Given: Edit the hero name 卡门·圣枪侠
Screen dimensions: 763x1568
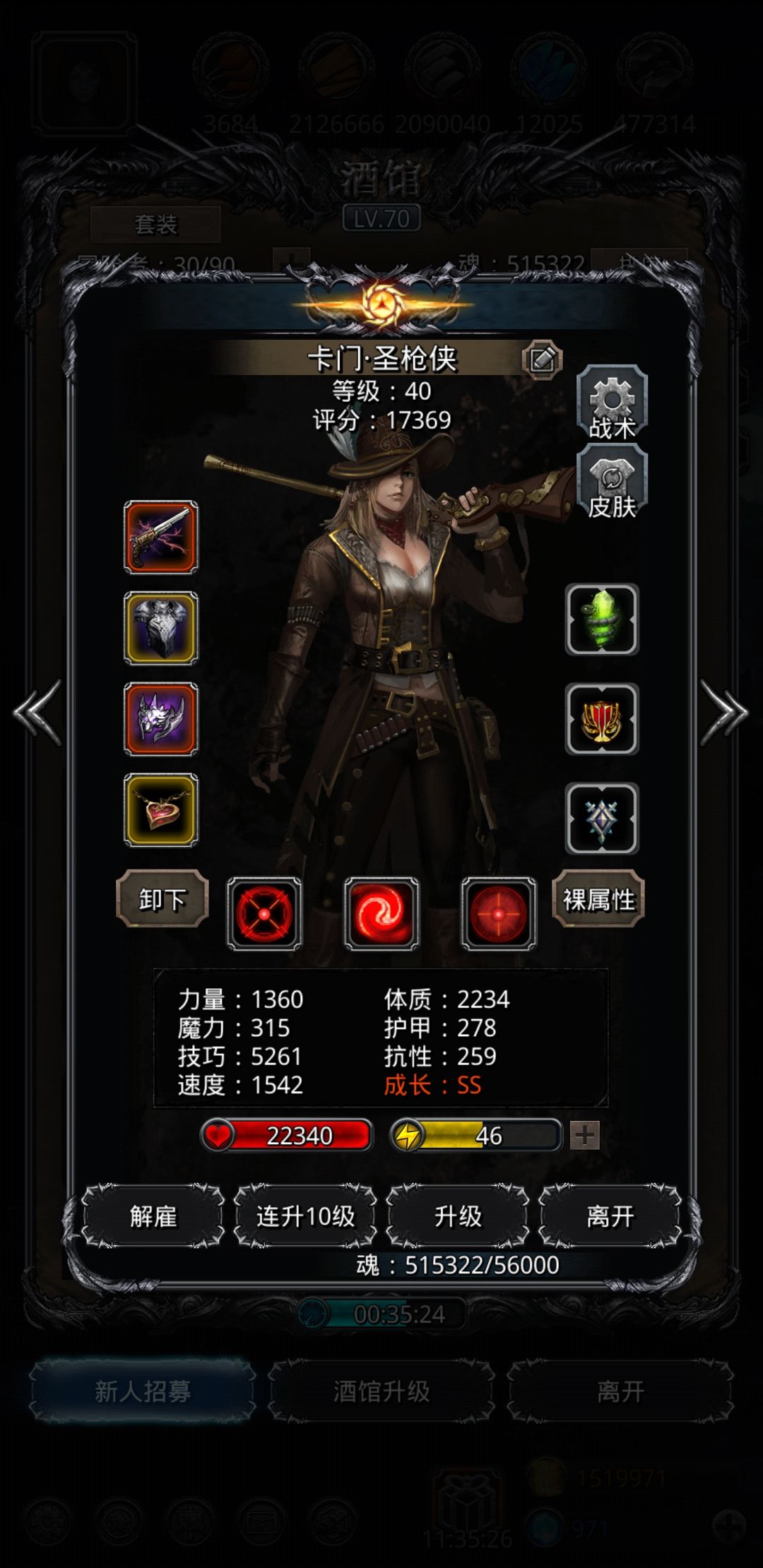Looking at the screenshot, I should pos(542,360).
